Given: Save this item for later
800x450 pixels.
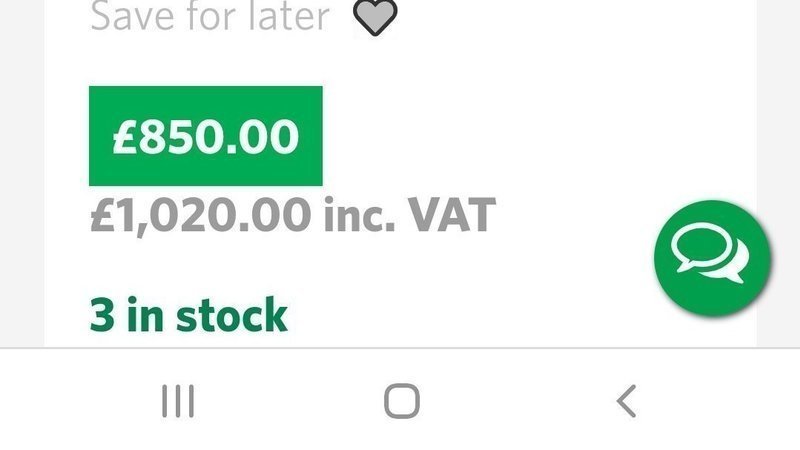Looking at the screenshot, I should [x=375, y=17].
